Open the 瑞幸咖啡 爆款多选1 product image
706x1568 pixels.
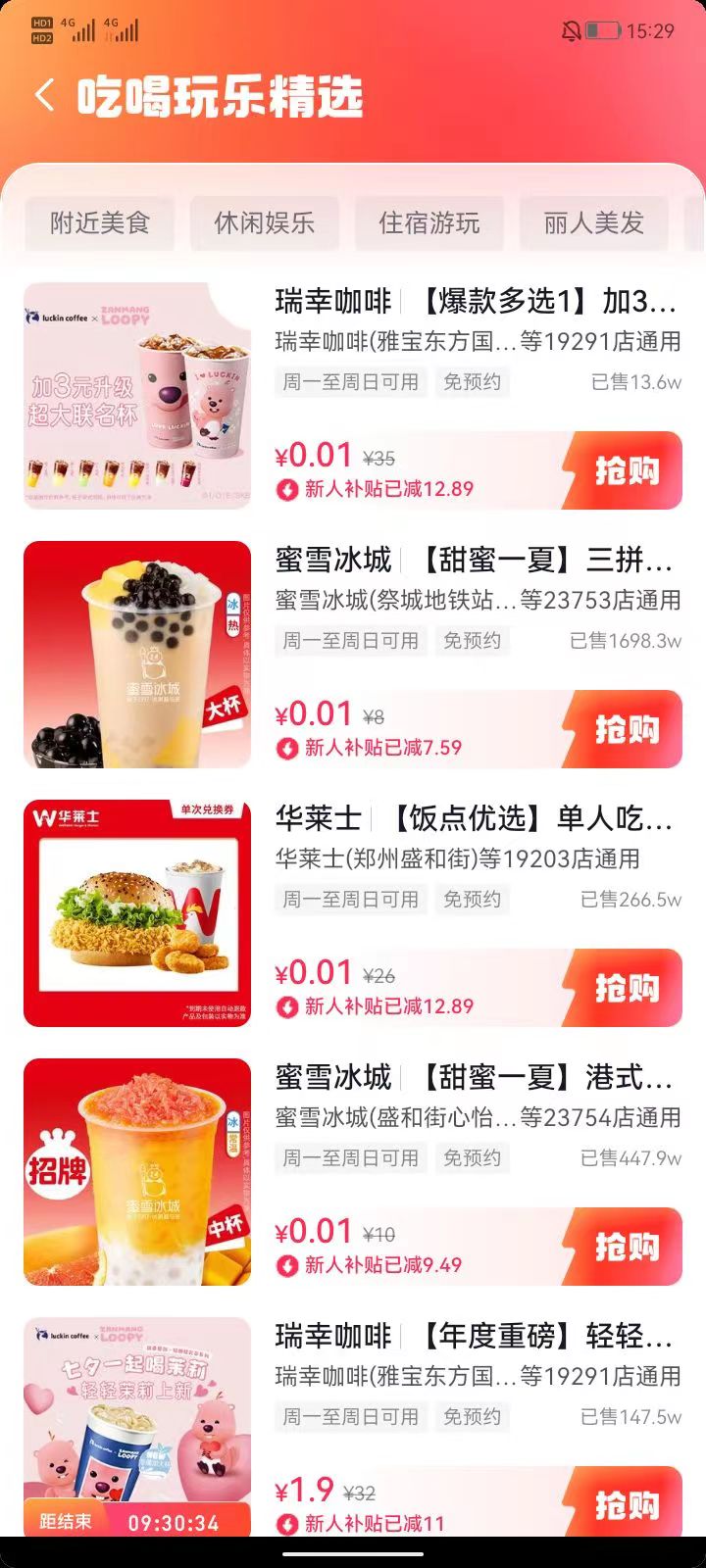coord(137,396)
